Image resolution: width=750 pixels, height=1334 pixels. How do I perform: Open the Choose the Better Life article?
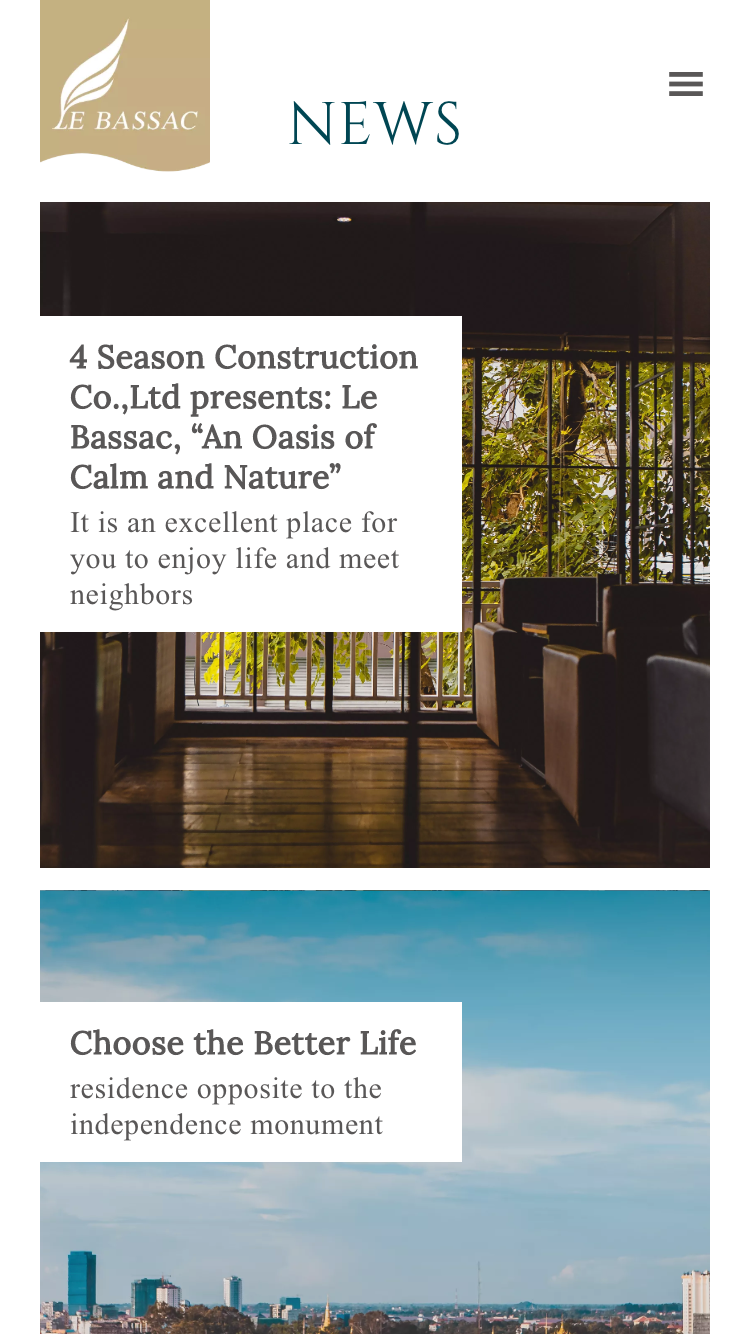point(243,1043)
